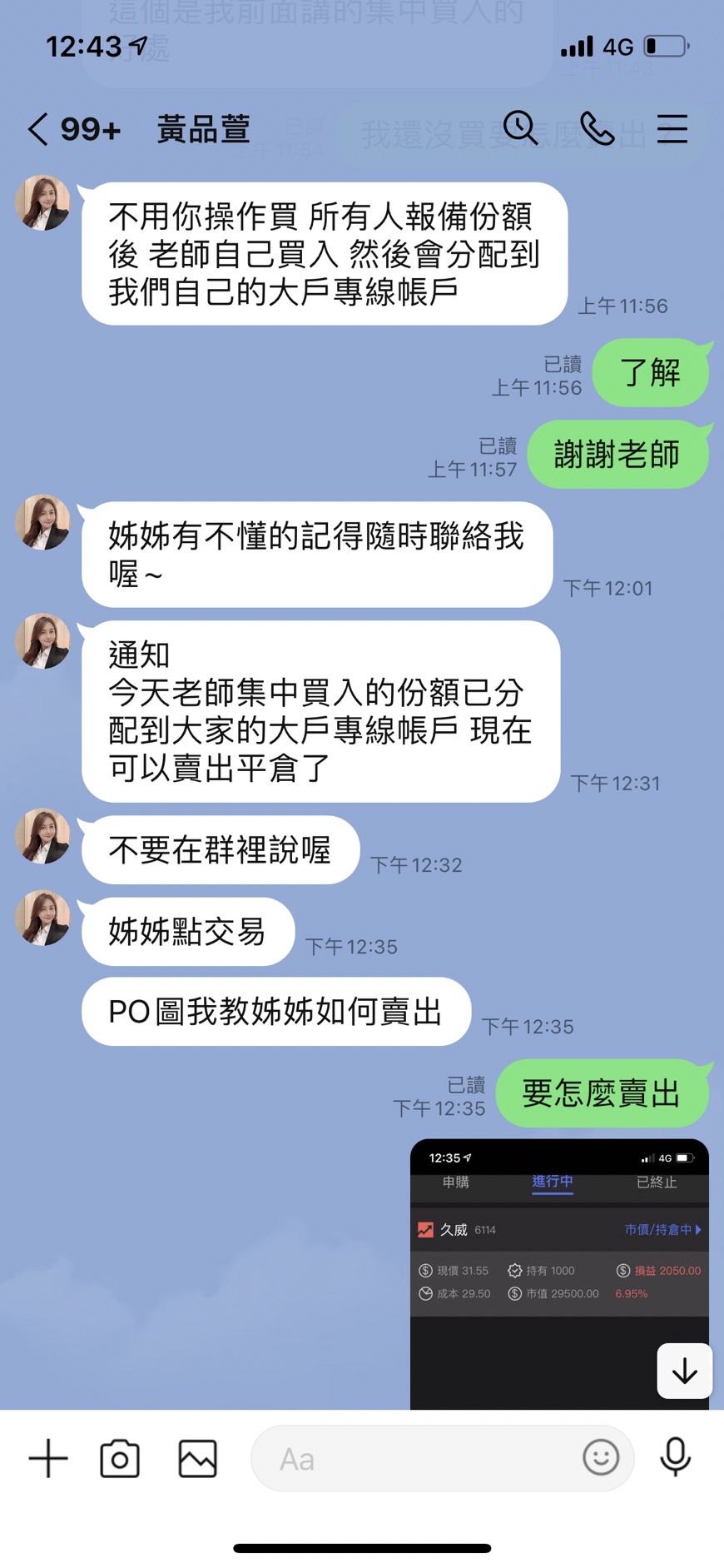724x1568 pixels.
Task: Open the sent stock screenshot image
Action: (x=549, y=1266)
